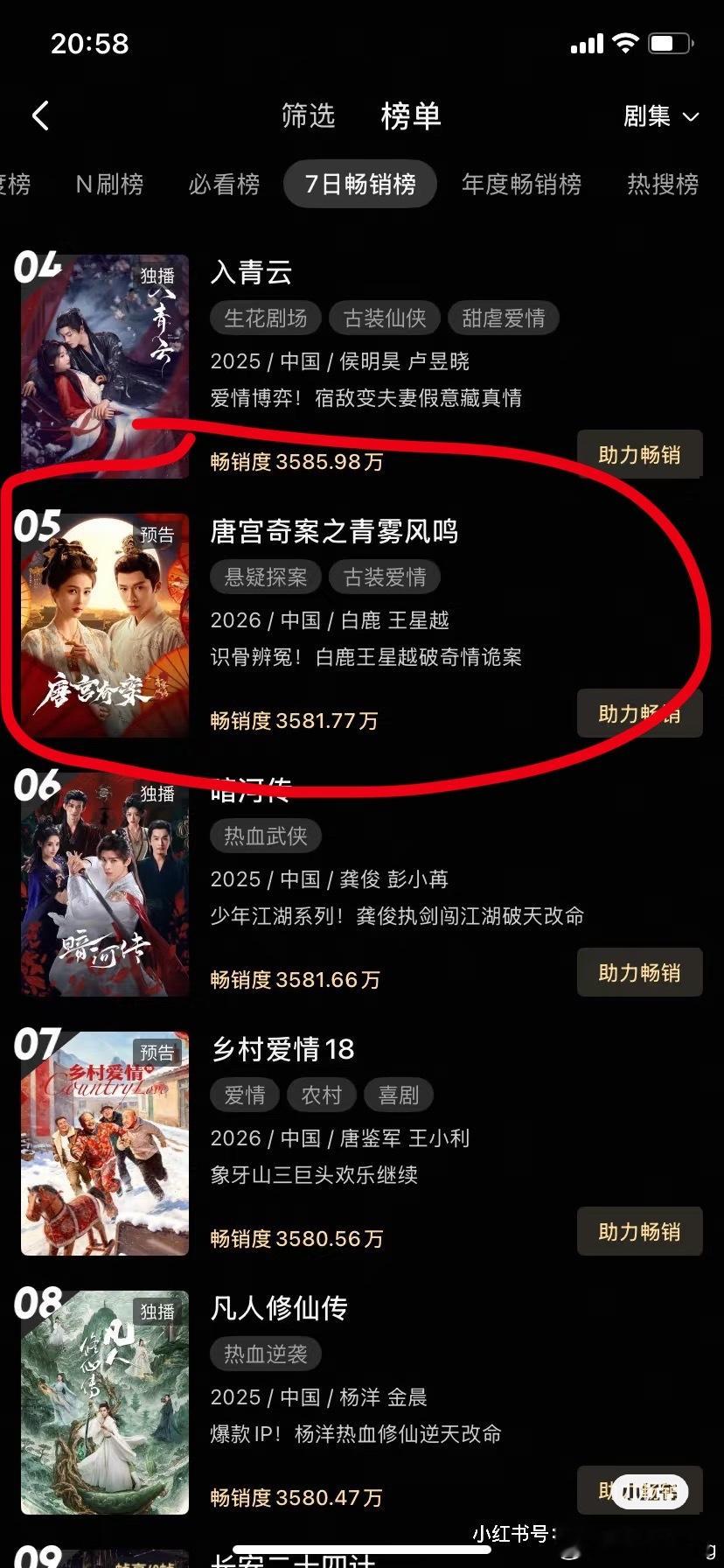Viewport: 724px width, 1568px height.
Task: Select the 必看榜 tab
Action: tap(224, 184)
